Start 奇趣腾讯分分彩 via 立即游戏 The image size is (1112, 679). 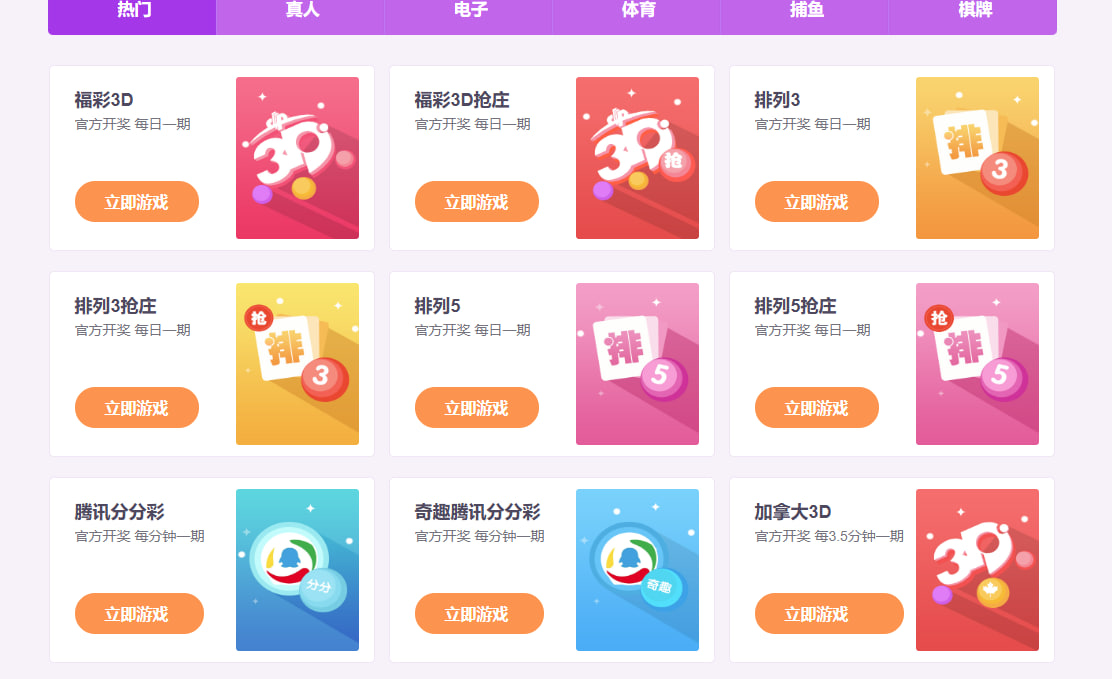(x=479, y=614)
